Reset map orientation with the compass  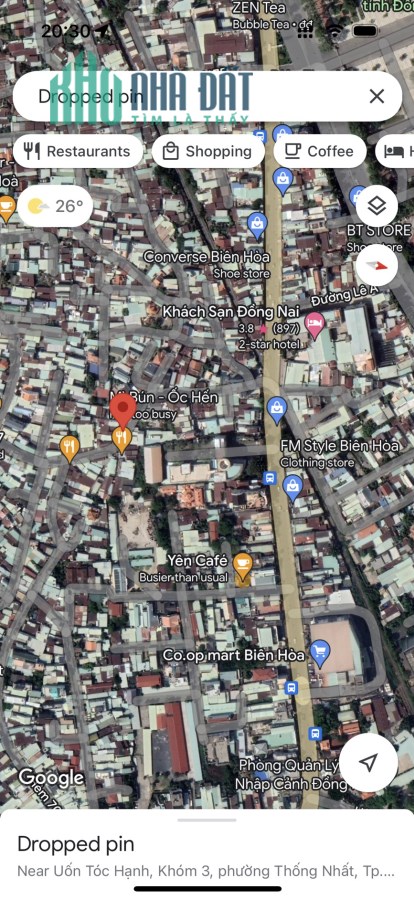(x=377, y=265)
